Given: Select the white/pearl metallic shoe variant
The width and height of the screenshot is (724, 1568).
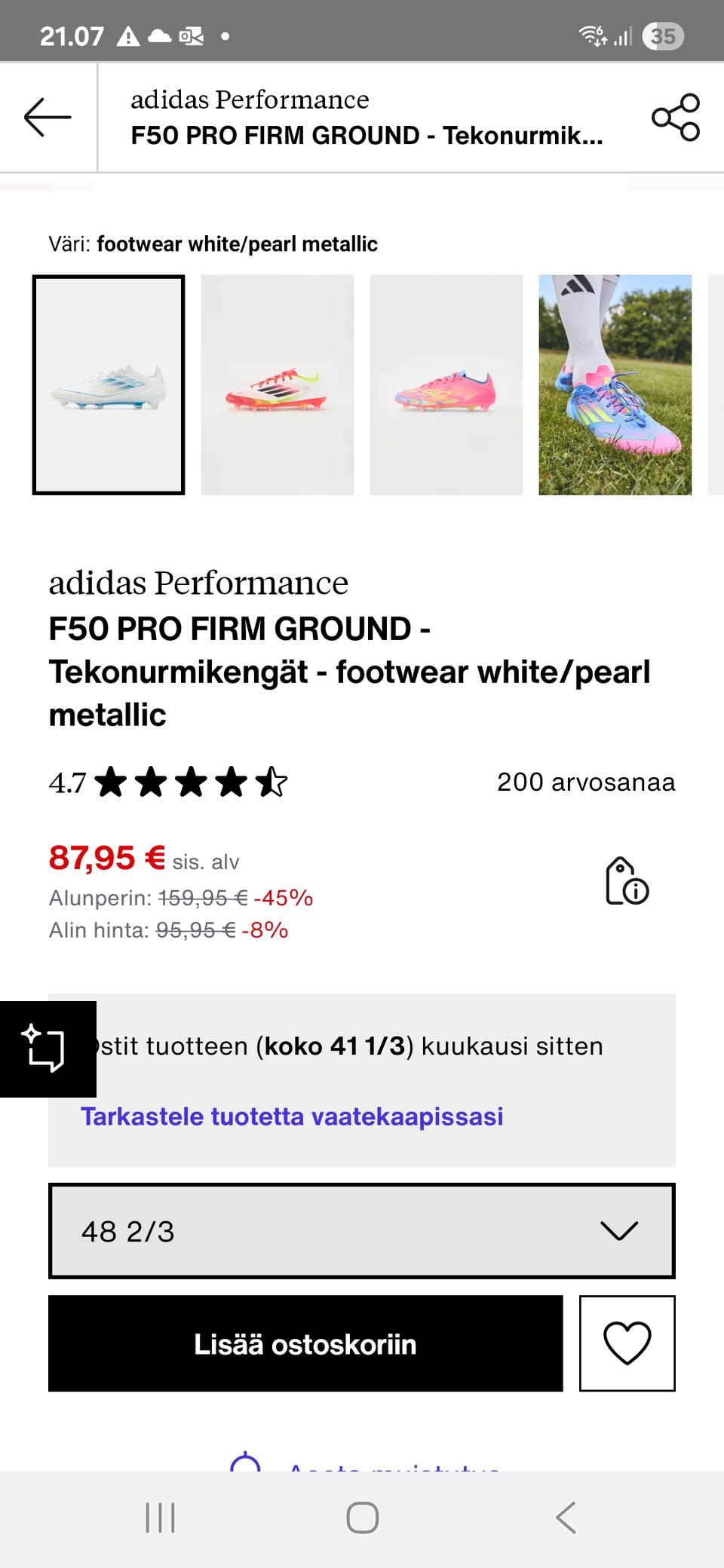Looking at the screenshot, I should (109, 385).
